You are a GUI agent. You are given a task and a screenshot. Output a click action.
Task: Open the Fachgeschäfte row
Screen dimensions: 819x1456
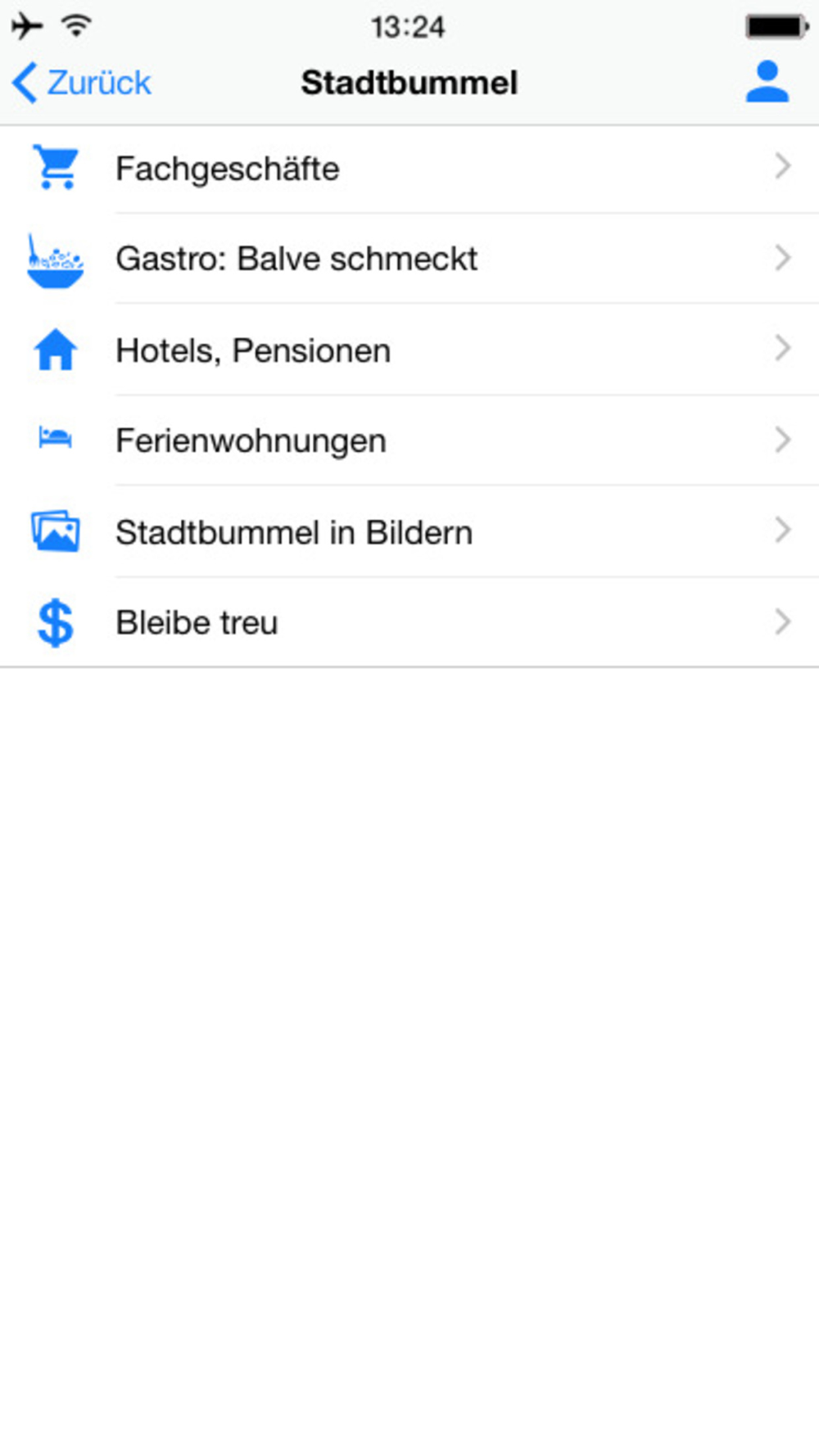coord(409,170)
